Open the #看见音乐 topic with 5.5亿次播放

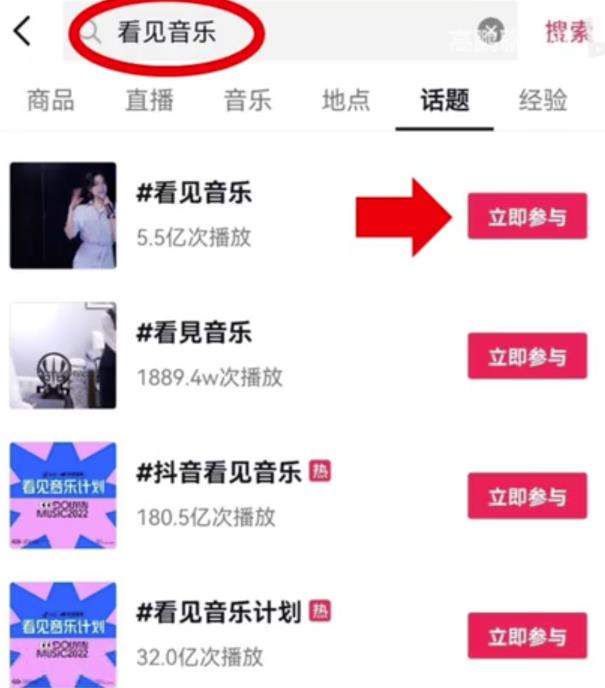click(x=194, y=195)
